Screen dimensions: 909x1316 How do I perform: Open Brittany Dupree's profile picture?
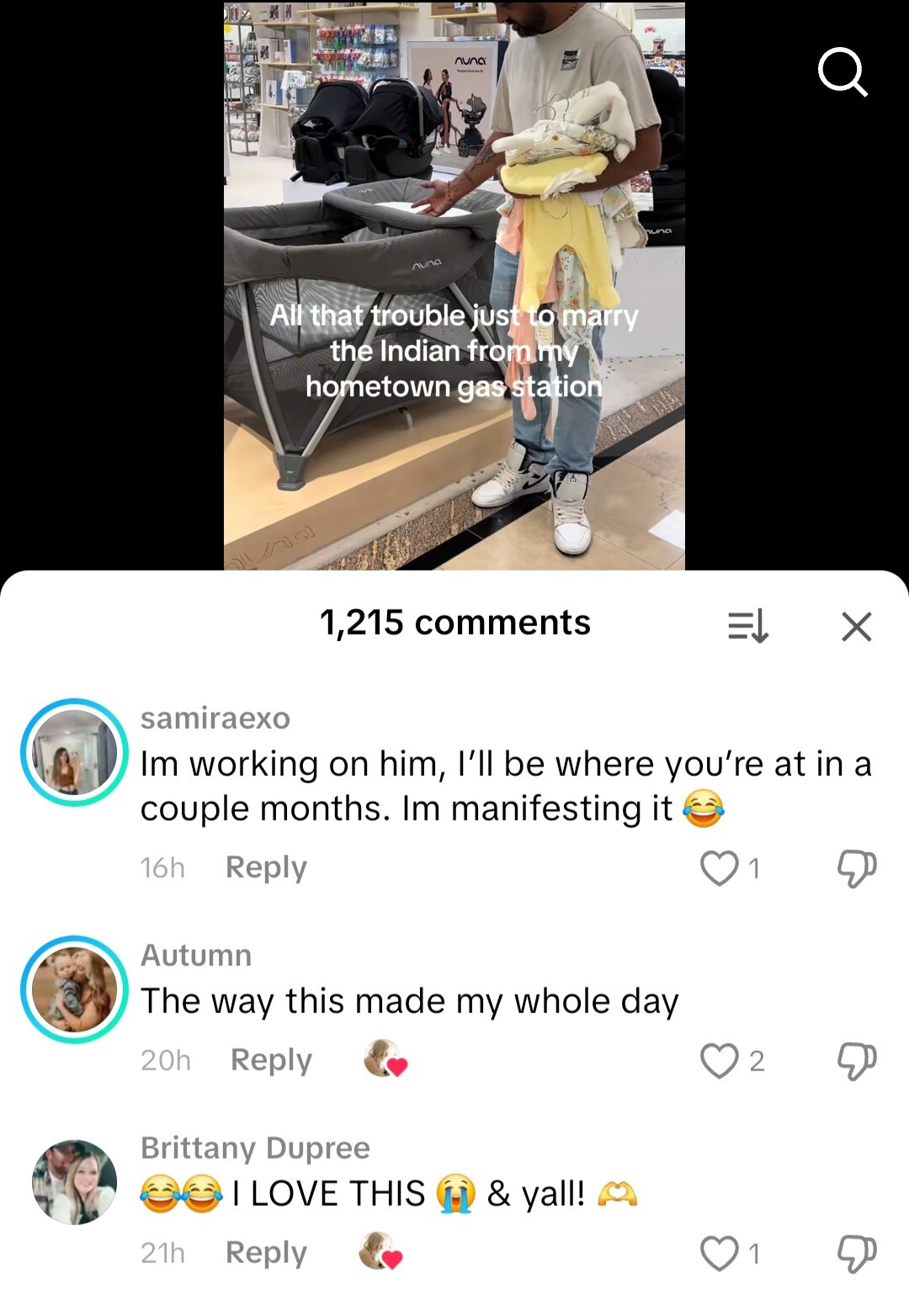coord(74,1181)
